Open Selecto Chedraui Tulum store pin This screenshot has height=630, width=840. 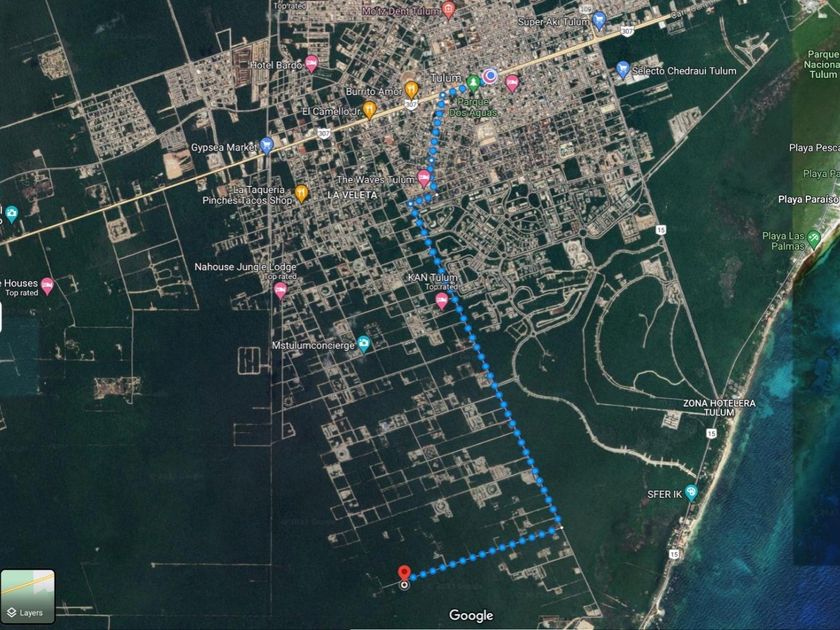coord(622,70)
